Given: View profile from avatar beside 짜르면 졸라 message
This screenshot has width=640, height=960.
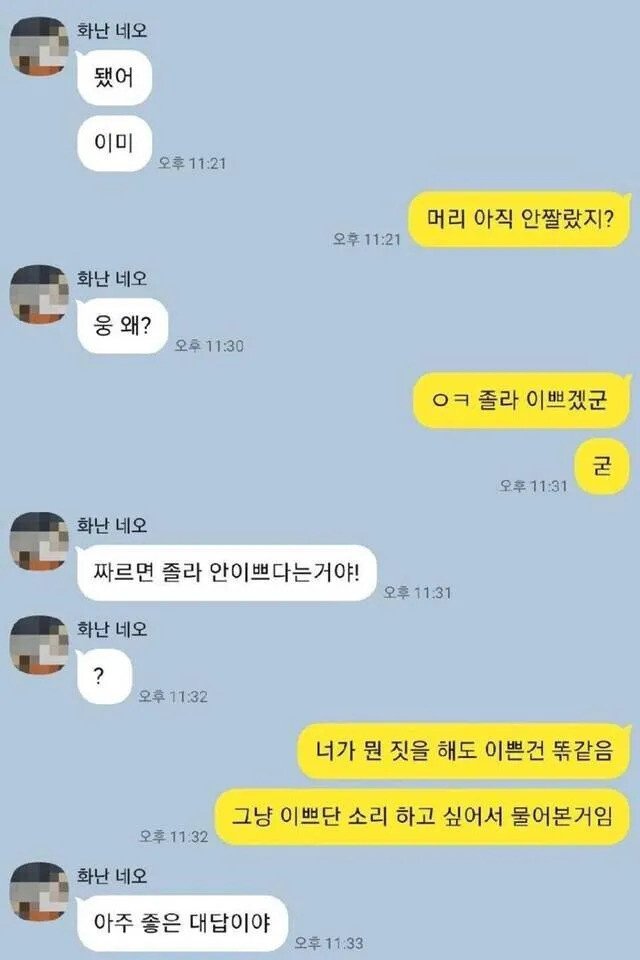Looking at the screenshot, I should click(x=39, y=541).
